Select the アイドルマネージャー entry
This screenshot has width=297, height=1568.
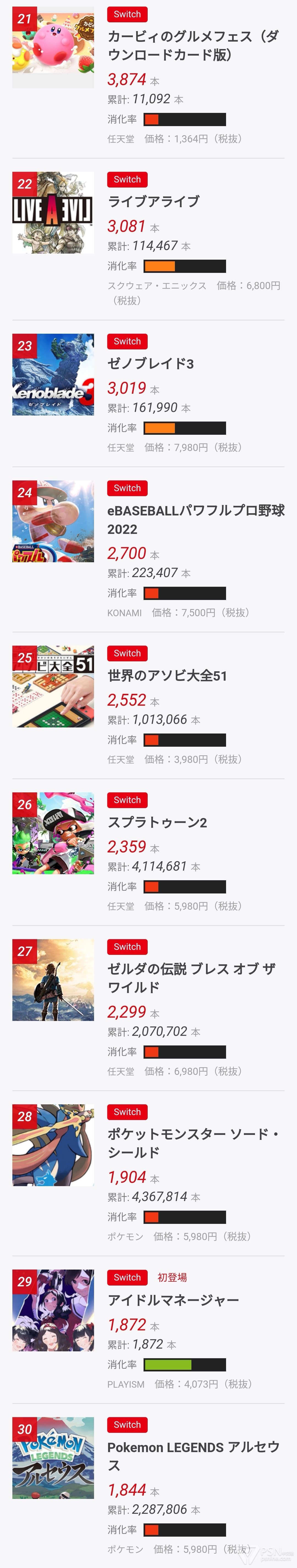pyautogui.click(x=173, y=1300)
